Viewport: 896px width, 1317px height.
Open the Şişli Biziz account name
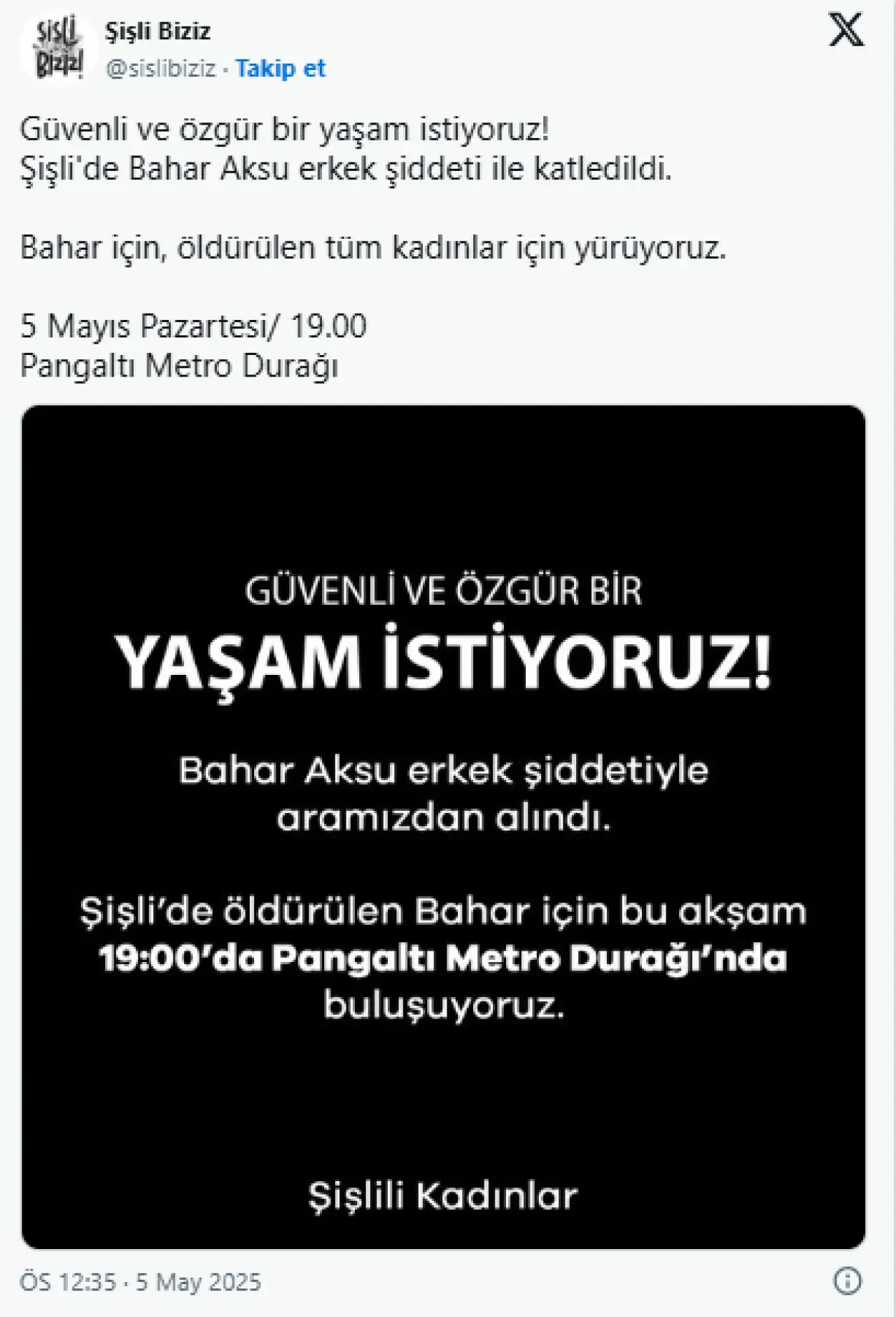pos(157,32)
